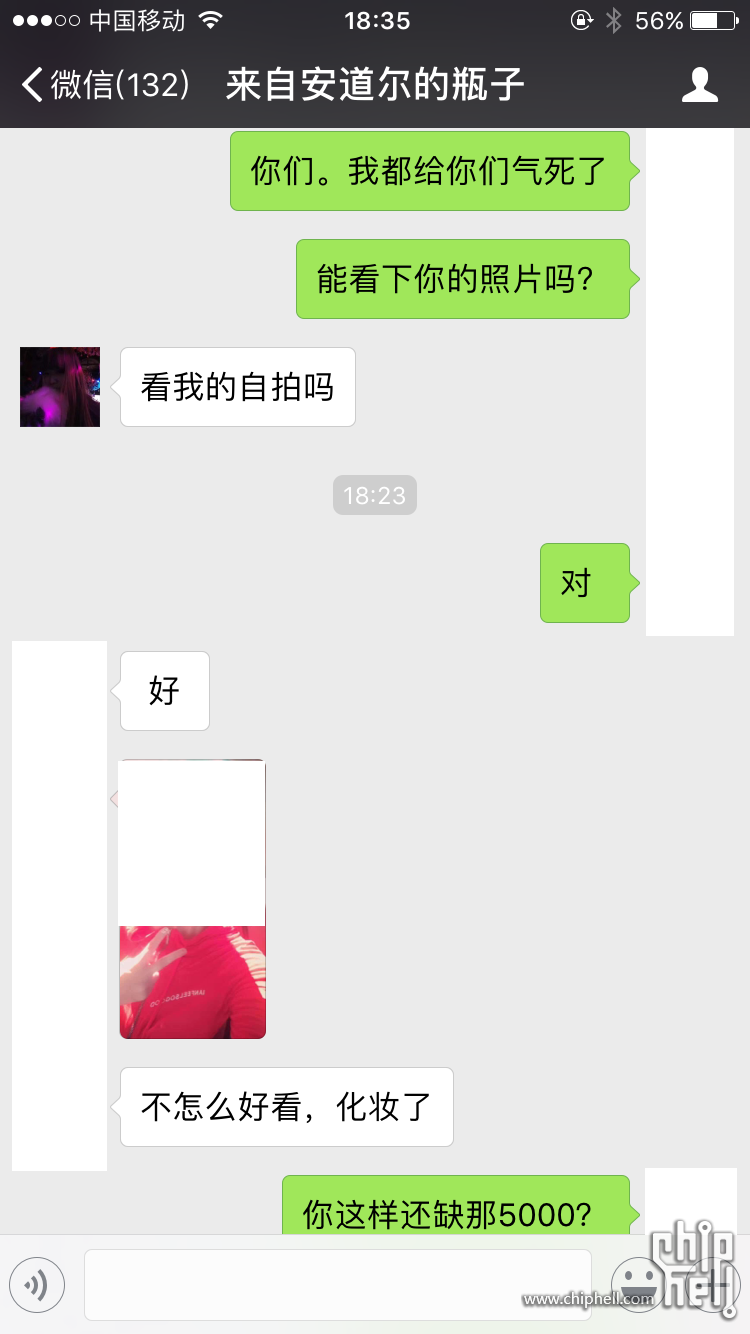Open the emoji picker

(638, 1284)
